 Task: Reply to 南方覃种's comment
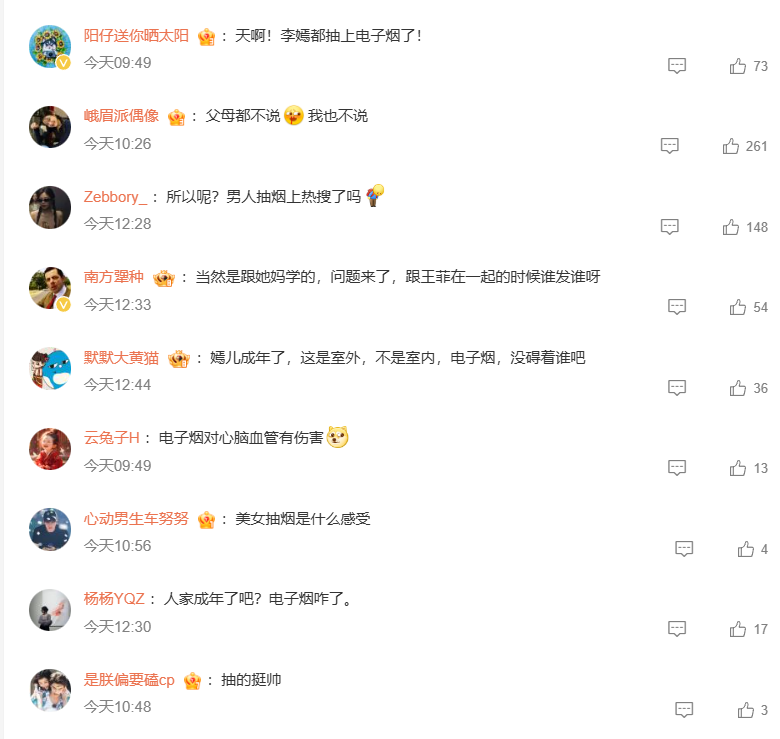pos(677,307)
